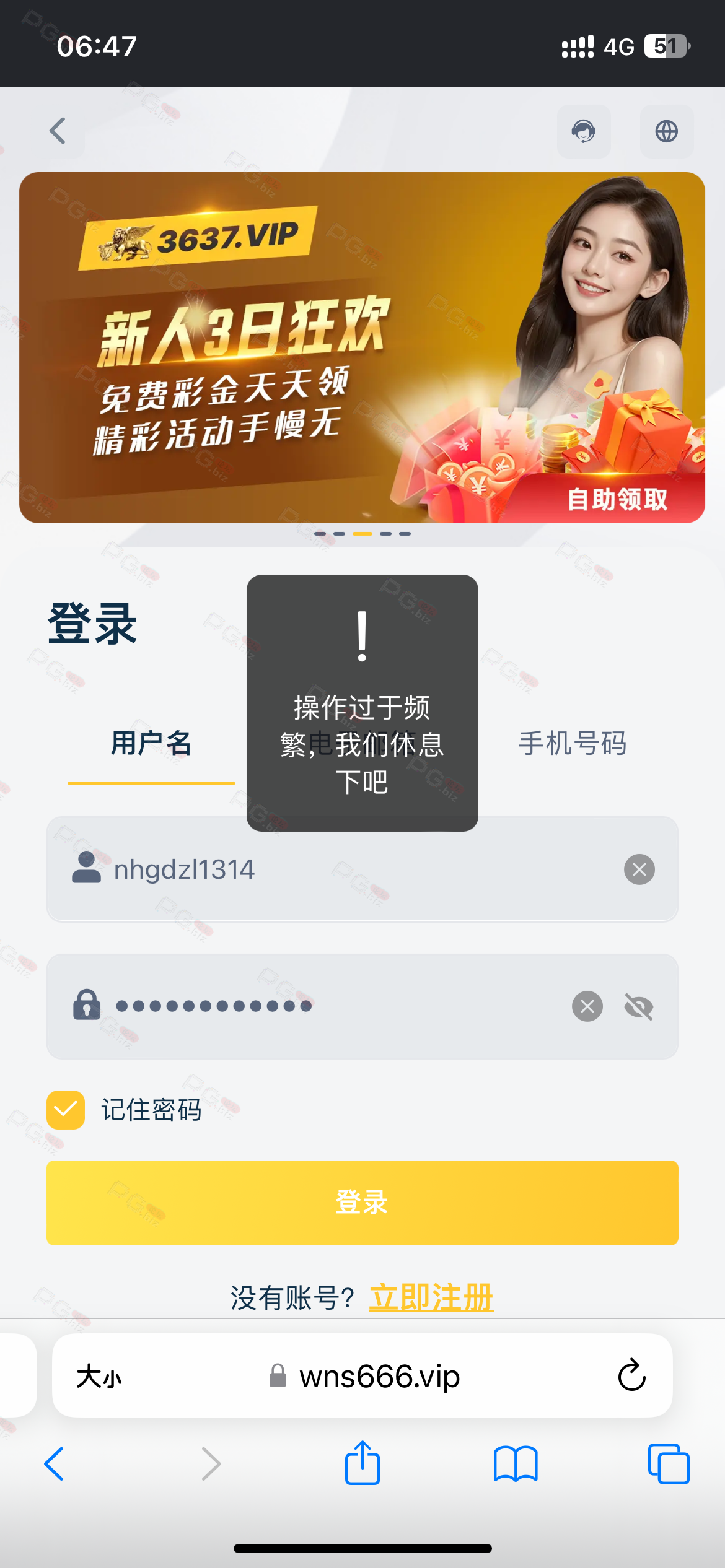Reload the page in Safari

[632, 1375]
